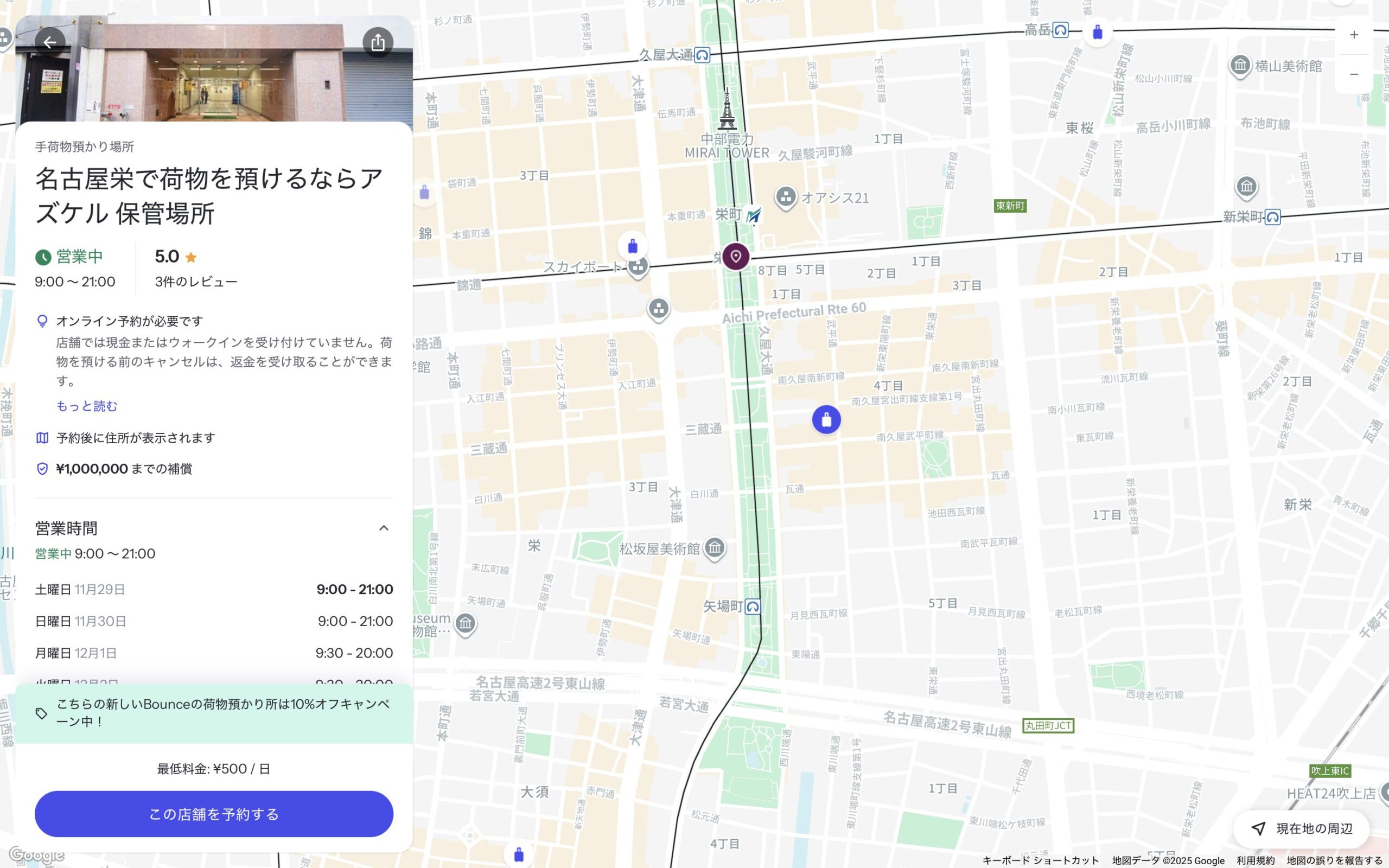Report a map error via 地図の誤りを報告する
Viewport: 1389px width, 868px height.
point(1334,860)
